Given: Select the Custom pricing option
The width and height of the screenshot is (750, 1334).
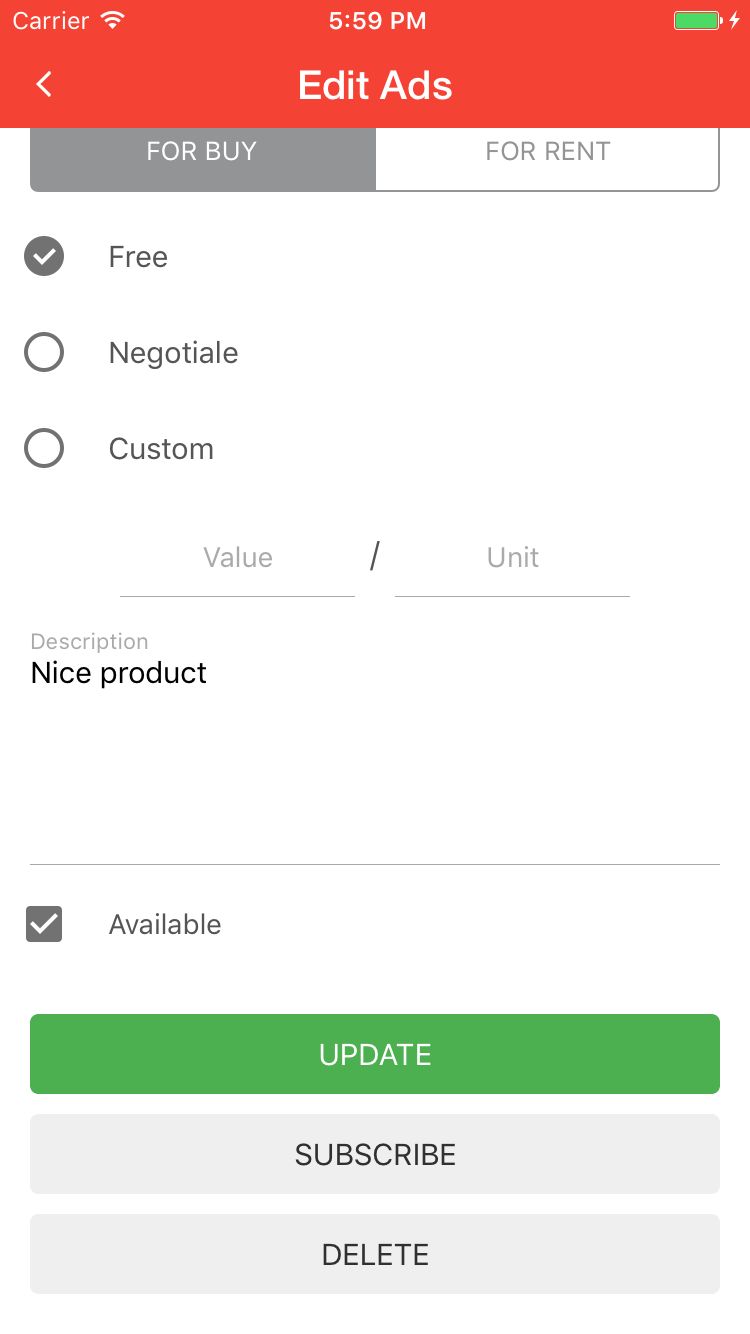Looking at the screenshot, I should [x=43, y=448].
